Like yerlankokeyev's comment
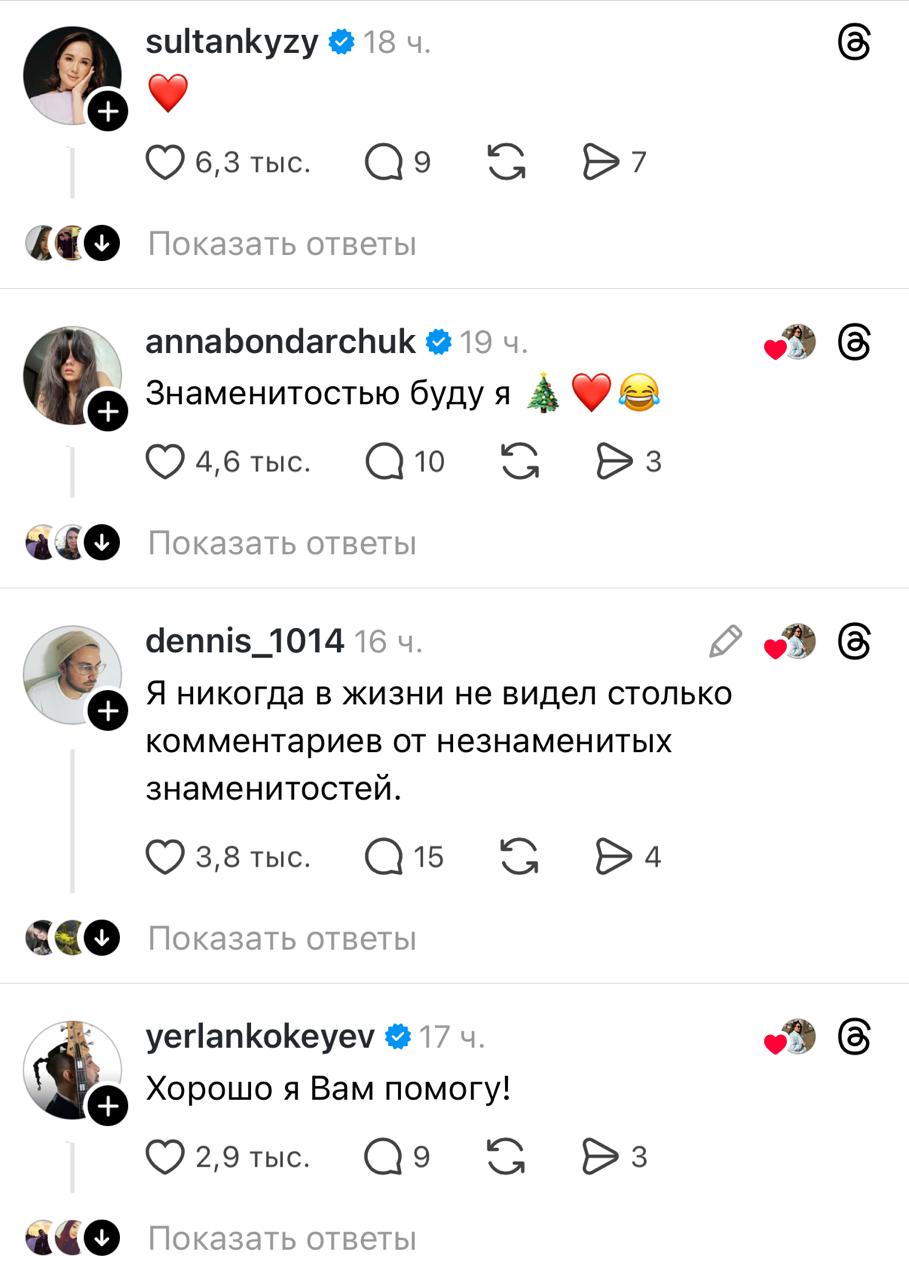The height and width of the screenshot is (1280, 909). click(166, 1157)
